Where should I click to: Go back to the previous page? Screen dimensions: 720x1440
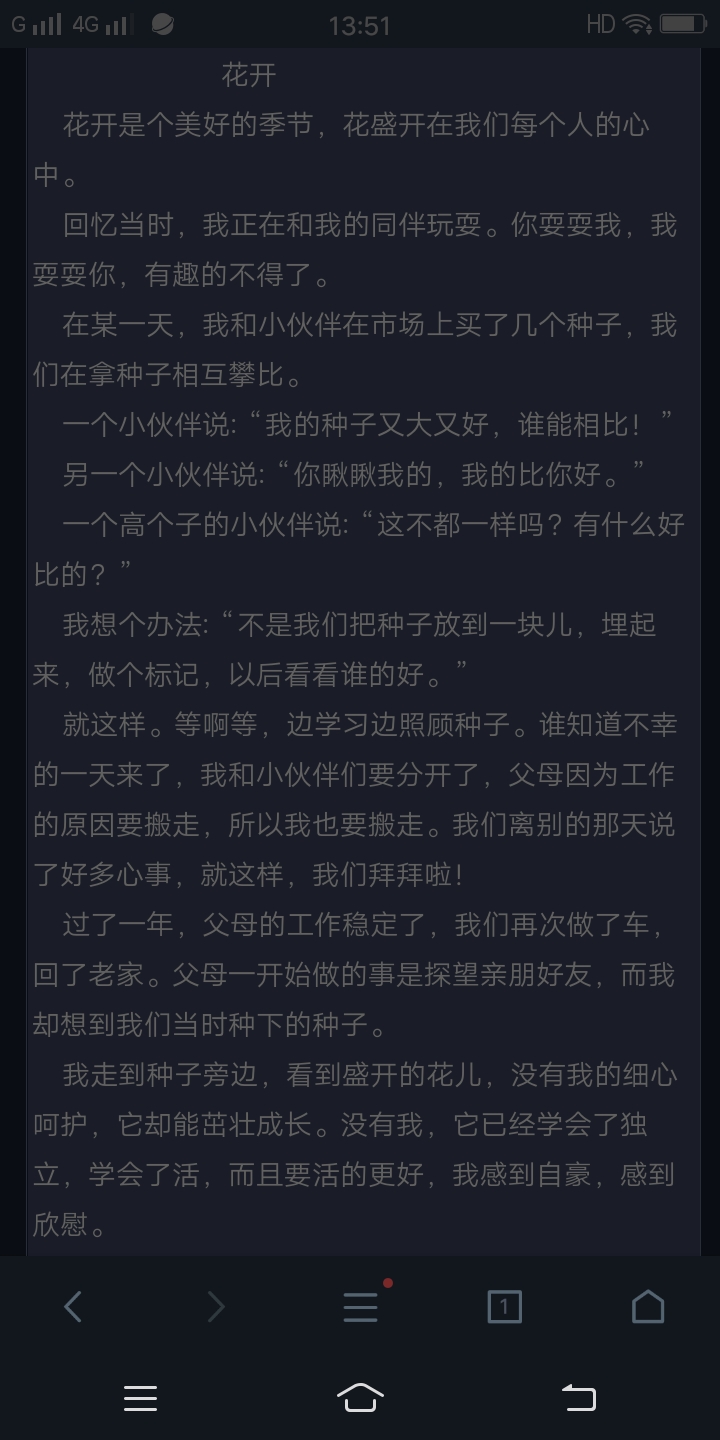point(72,1306)
